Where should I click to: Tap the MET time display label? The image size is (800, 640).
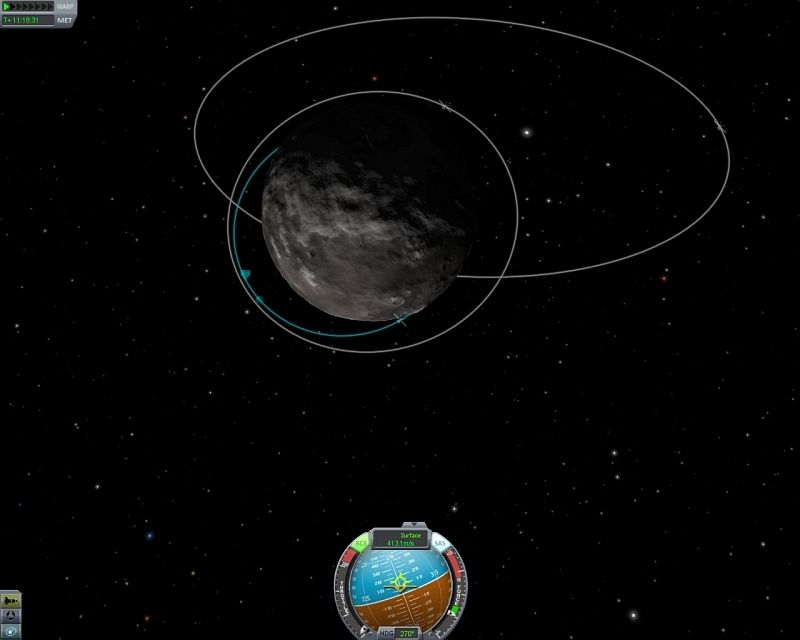(x=66, y=19)
